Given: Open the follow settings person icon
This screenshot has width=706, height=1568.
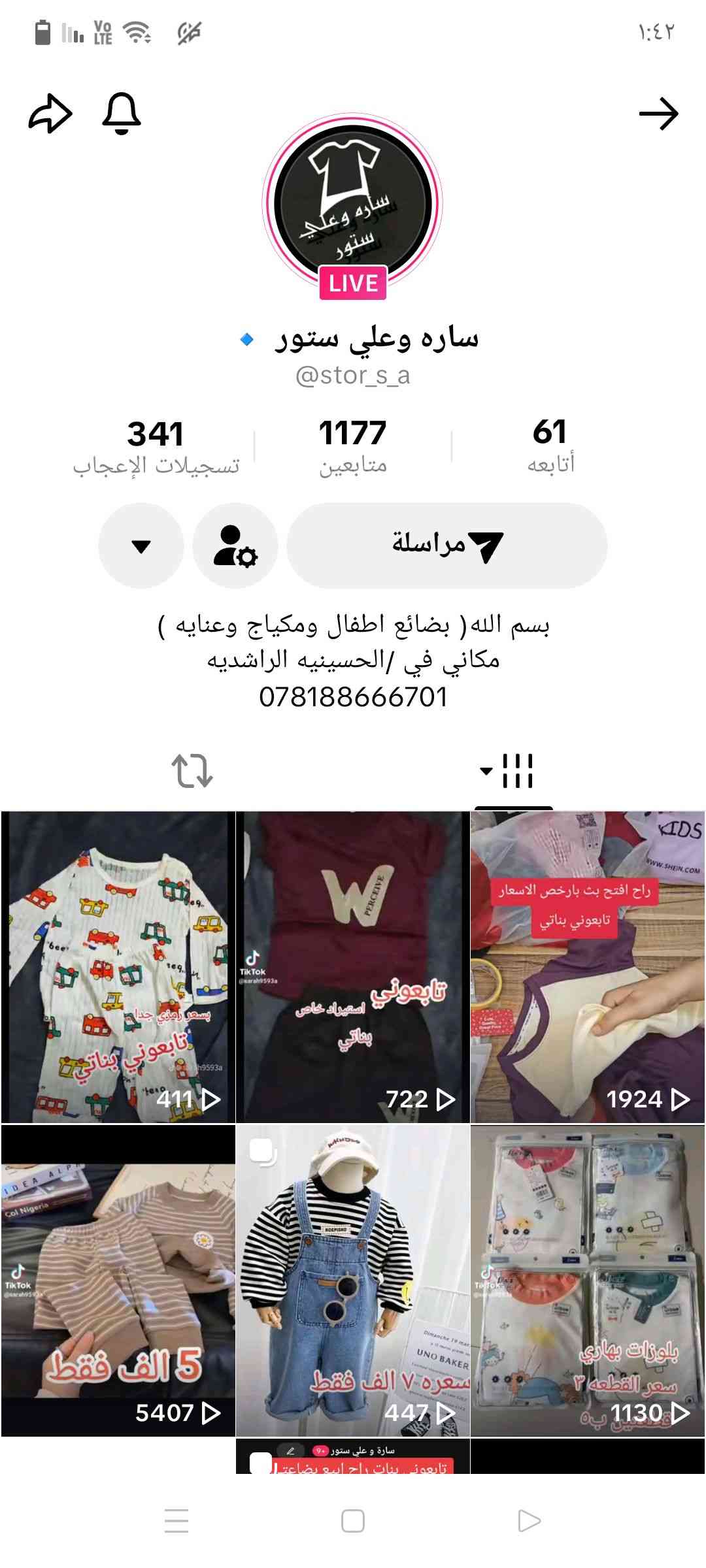Looking at the screenshot, I should pyautogui.click(x=235, y=546).
